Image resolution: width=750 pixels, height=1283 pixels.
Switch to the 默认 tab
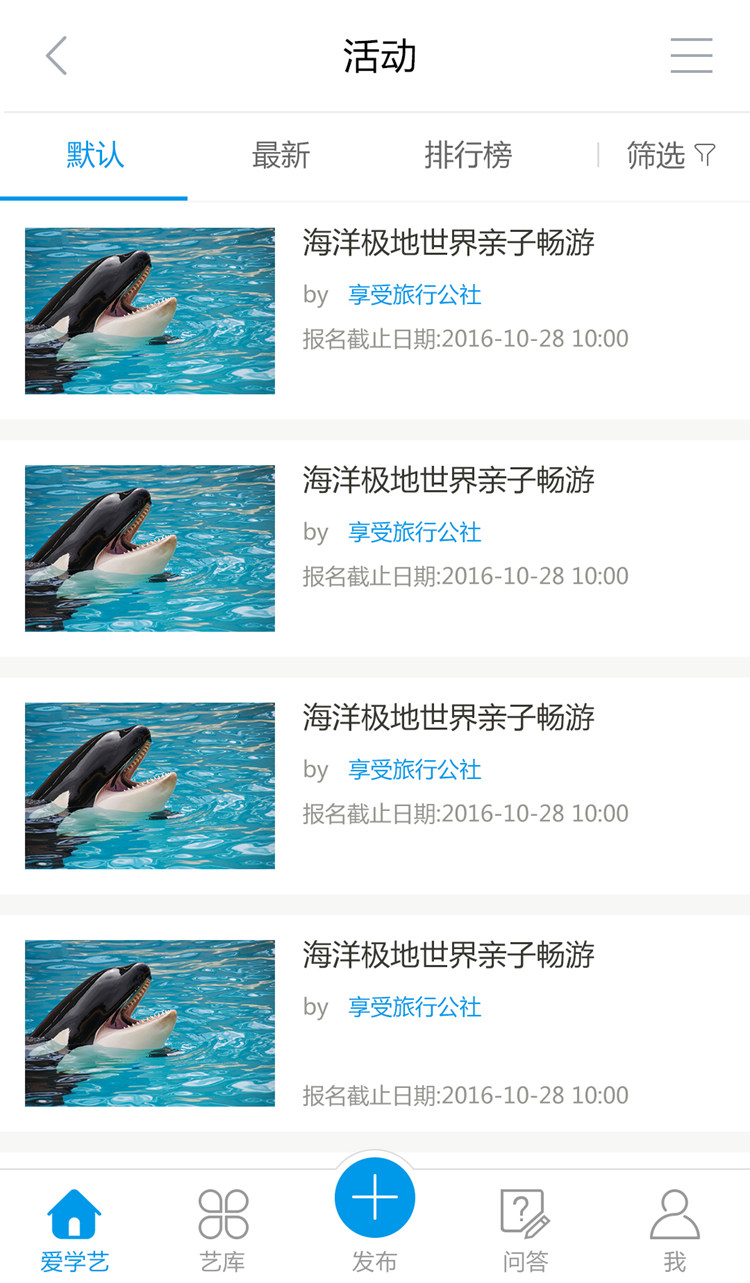95,155
